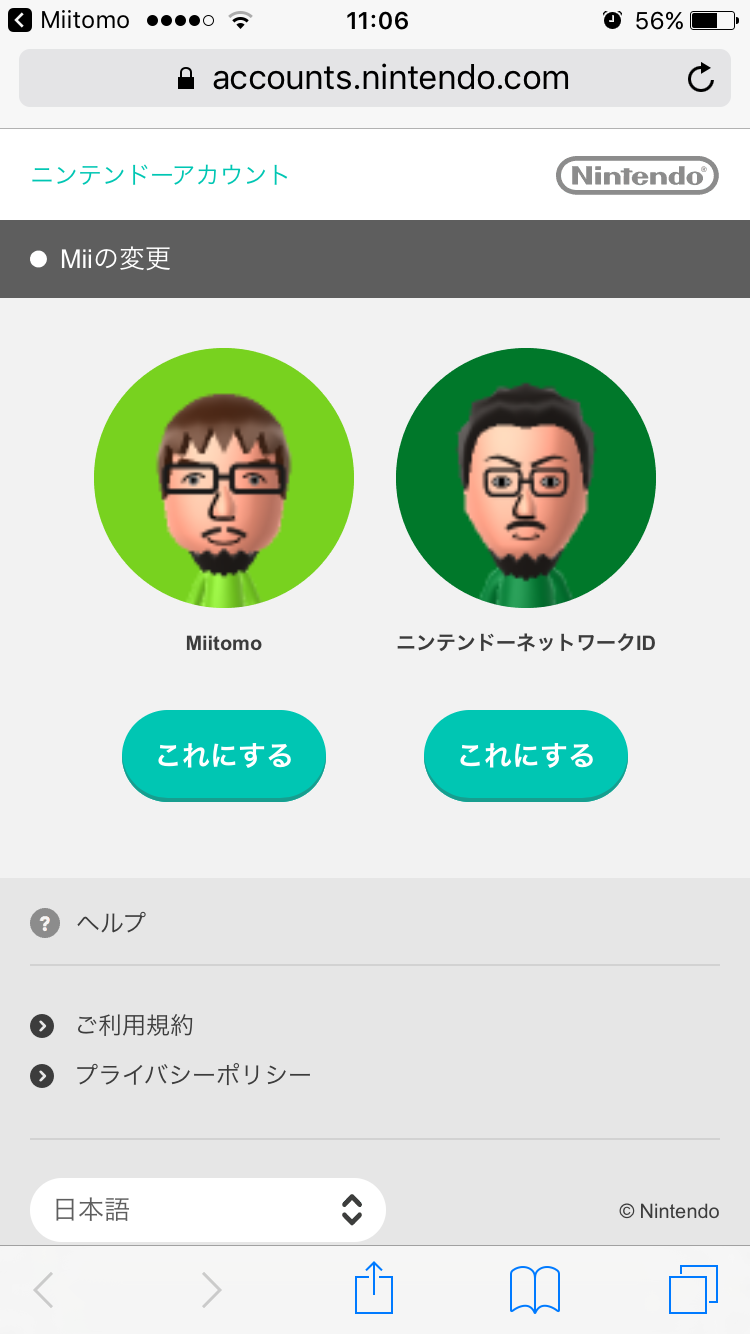Select the Miitomo Mii avatar
750x1334 pixels.
(x=223, y=478)
